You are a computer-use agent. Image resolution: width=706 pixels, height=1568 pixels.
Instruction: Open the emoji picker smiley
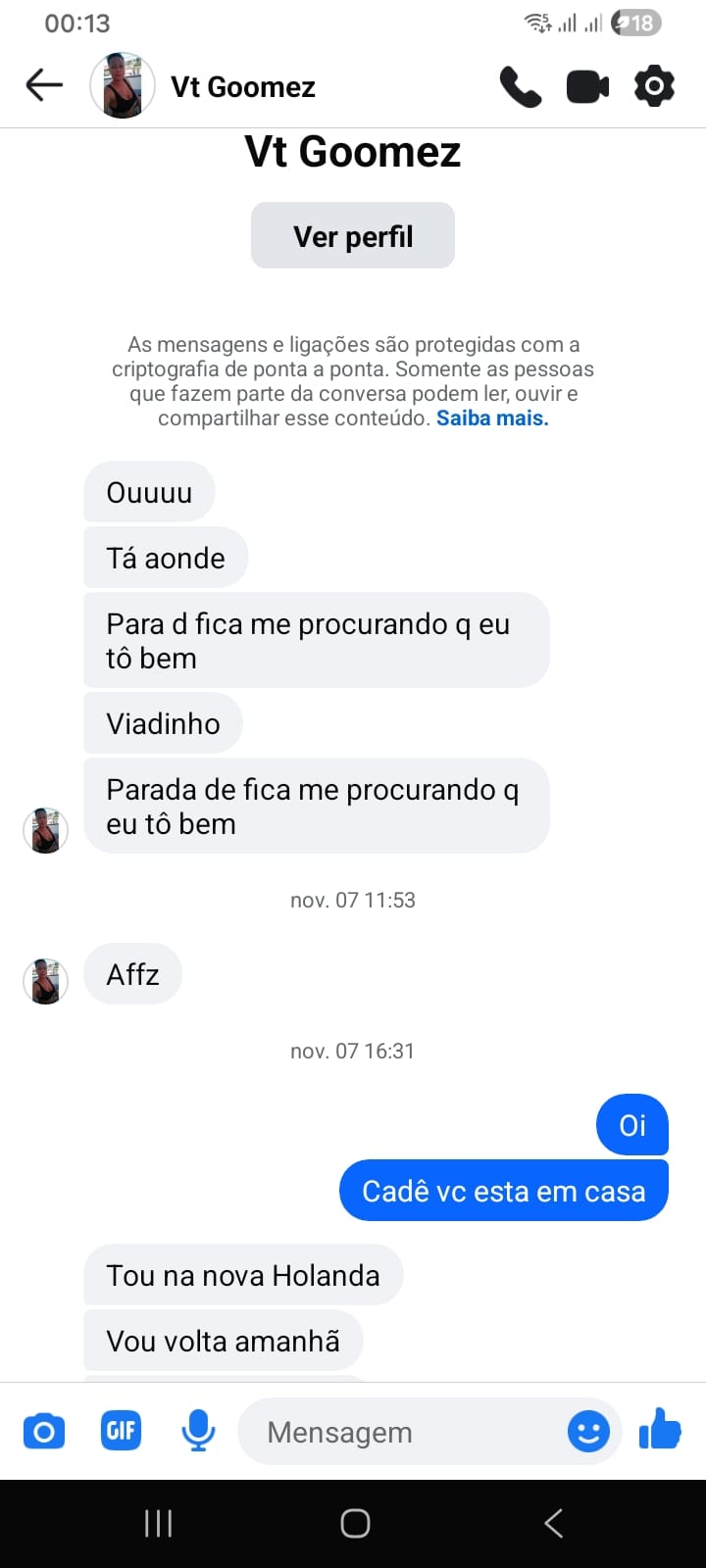pos(588,1432)
